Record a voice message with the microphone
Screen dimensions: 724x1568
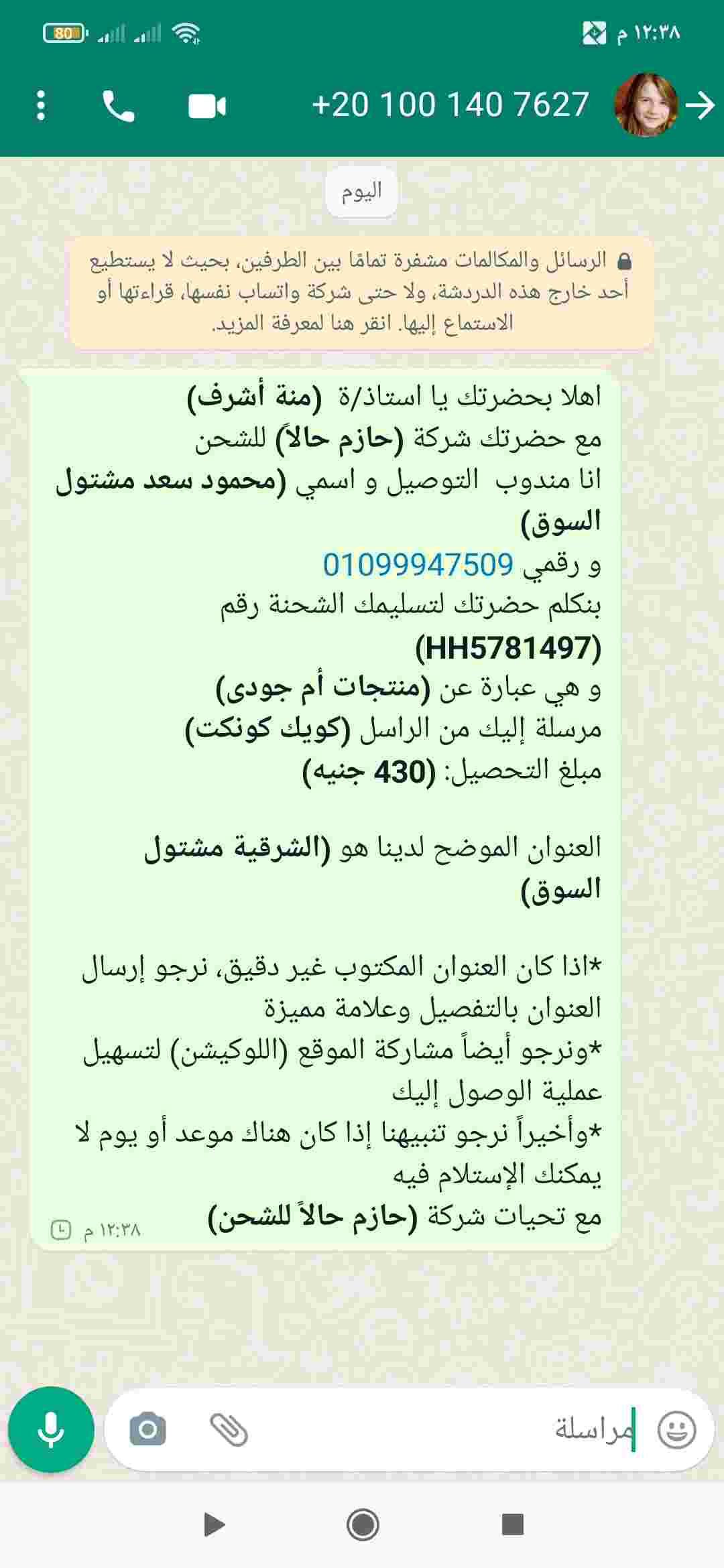tap(51, 1430)
